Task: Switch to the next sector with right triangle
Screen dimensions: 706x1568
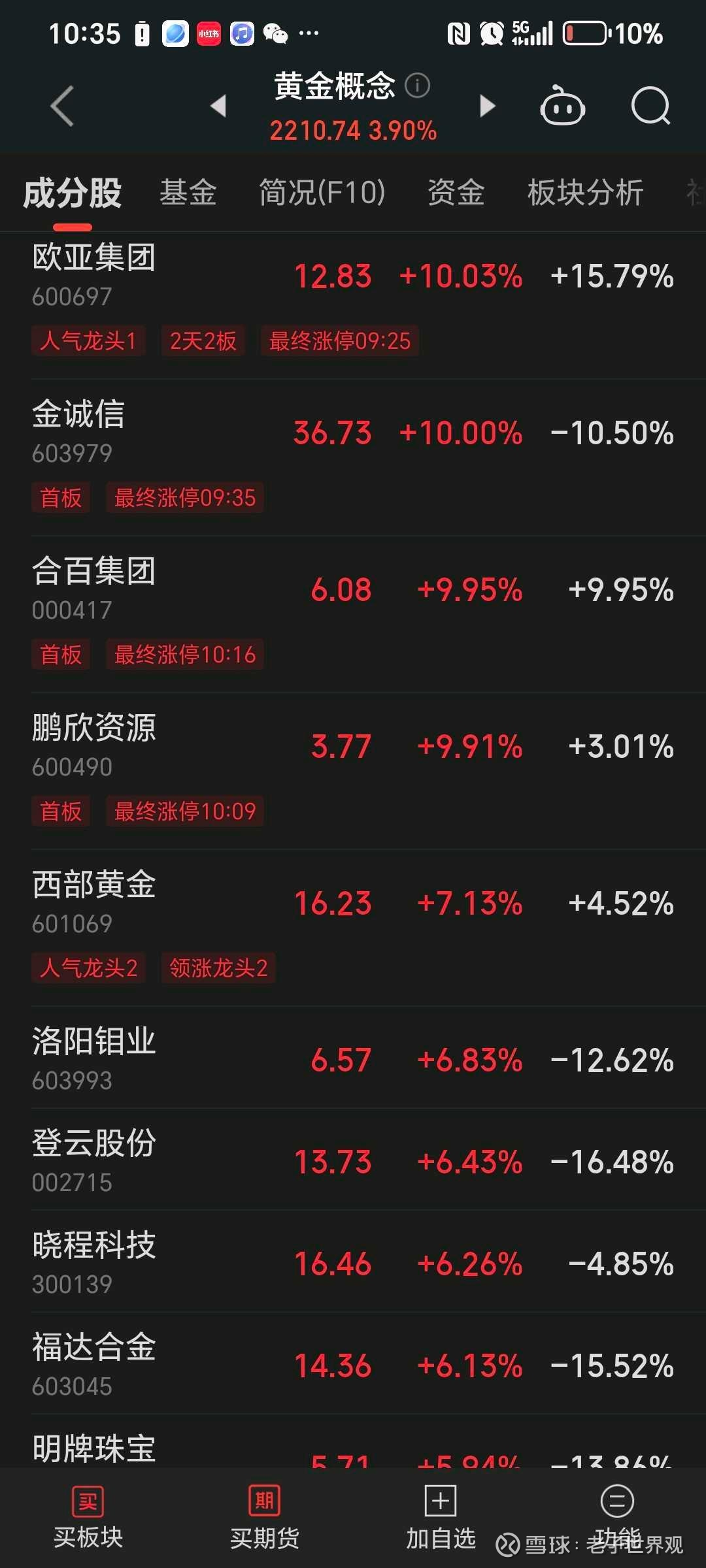Action: click(487, 106)
